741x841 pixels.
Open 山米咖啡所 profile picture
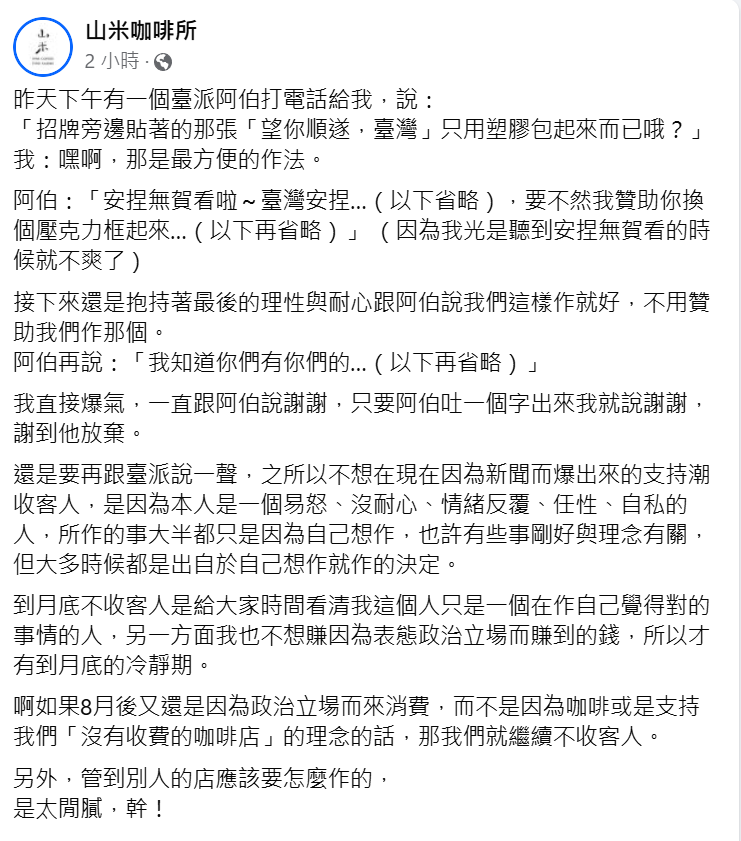43,45
